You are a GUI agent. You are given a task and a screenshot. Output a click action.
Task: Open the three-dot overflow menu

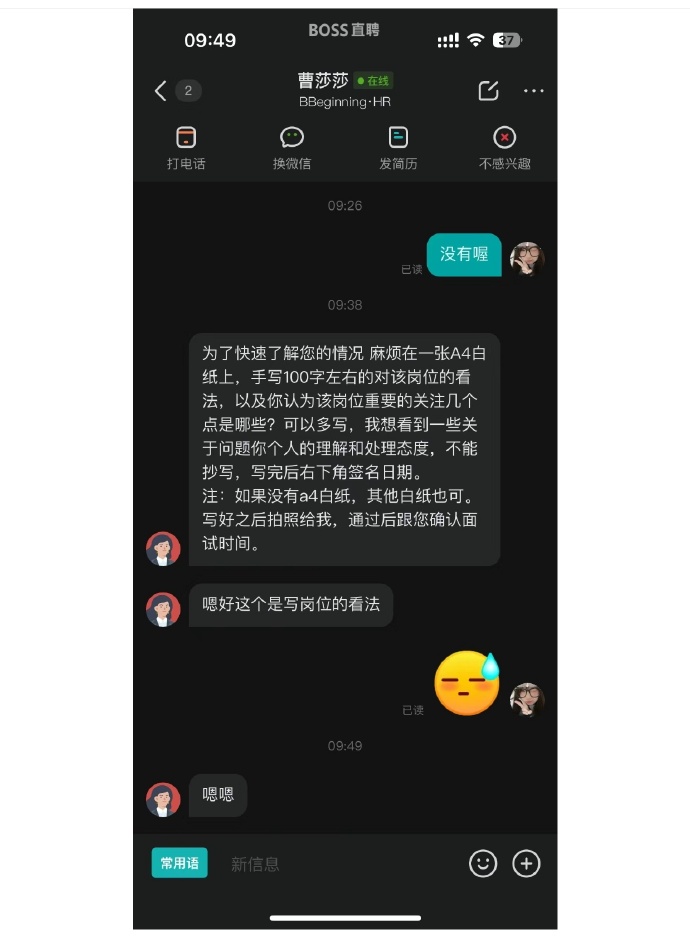click(x=534, y=91)
